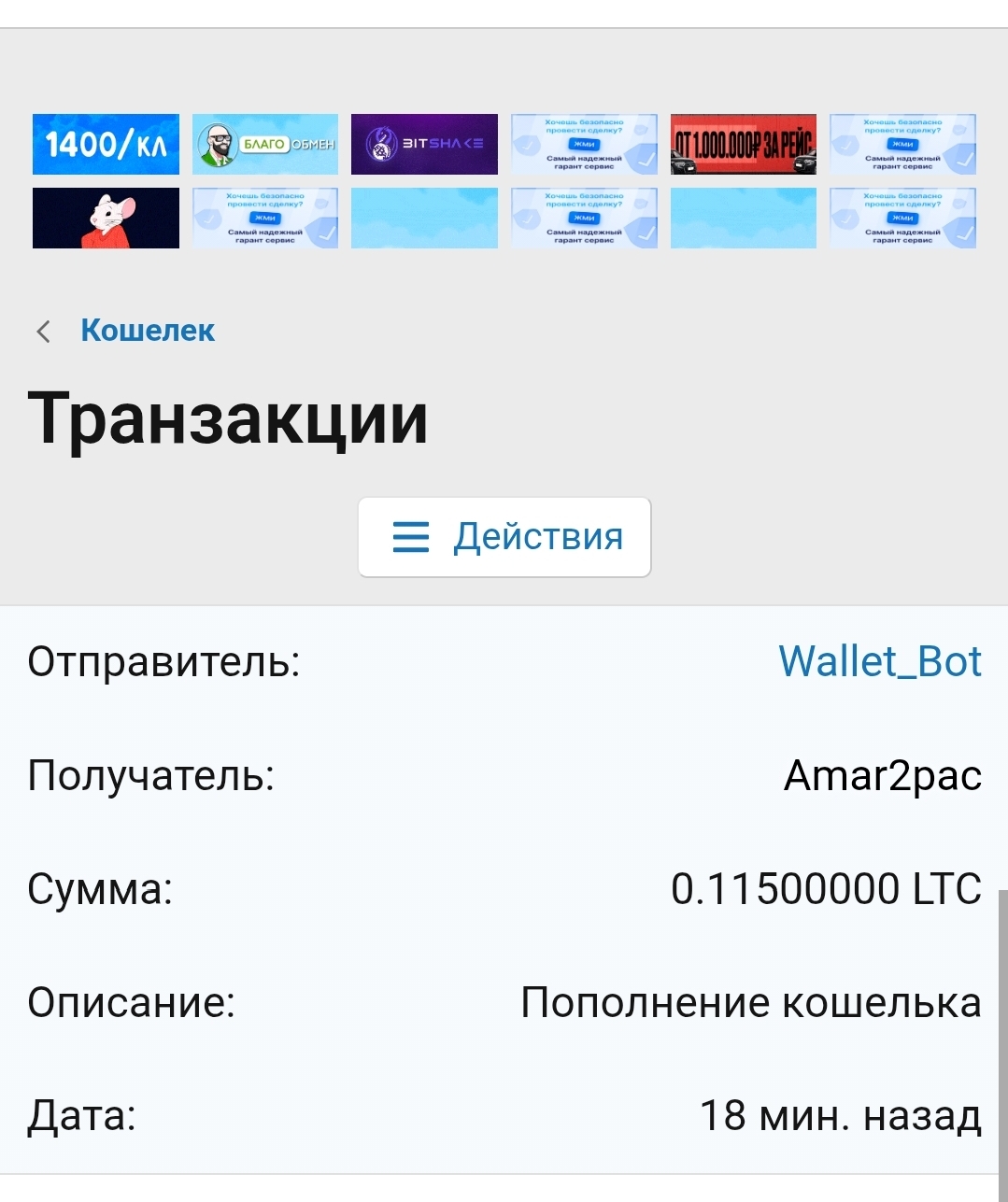The height and width of the screenshot is (1202, 1008).
Task: Click the back chevron next to Кошелек
Action: coord(42,331)
